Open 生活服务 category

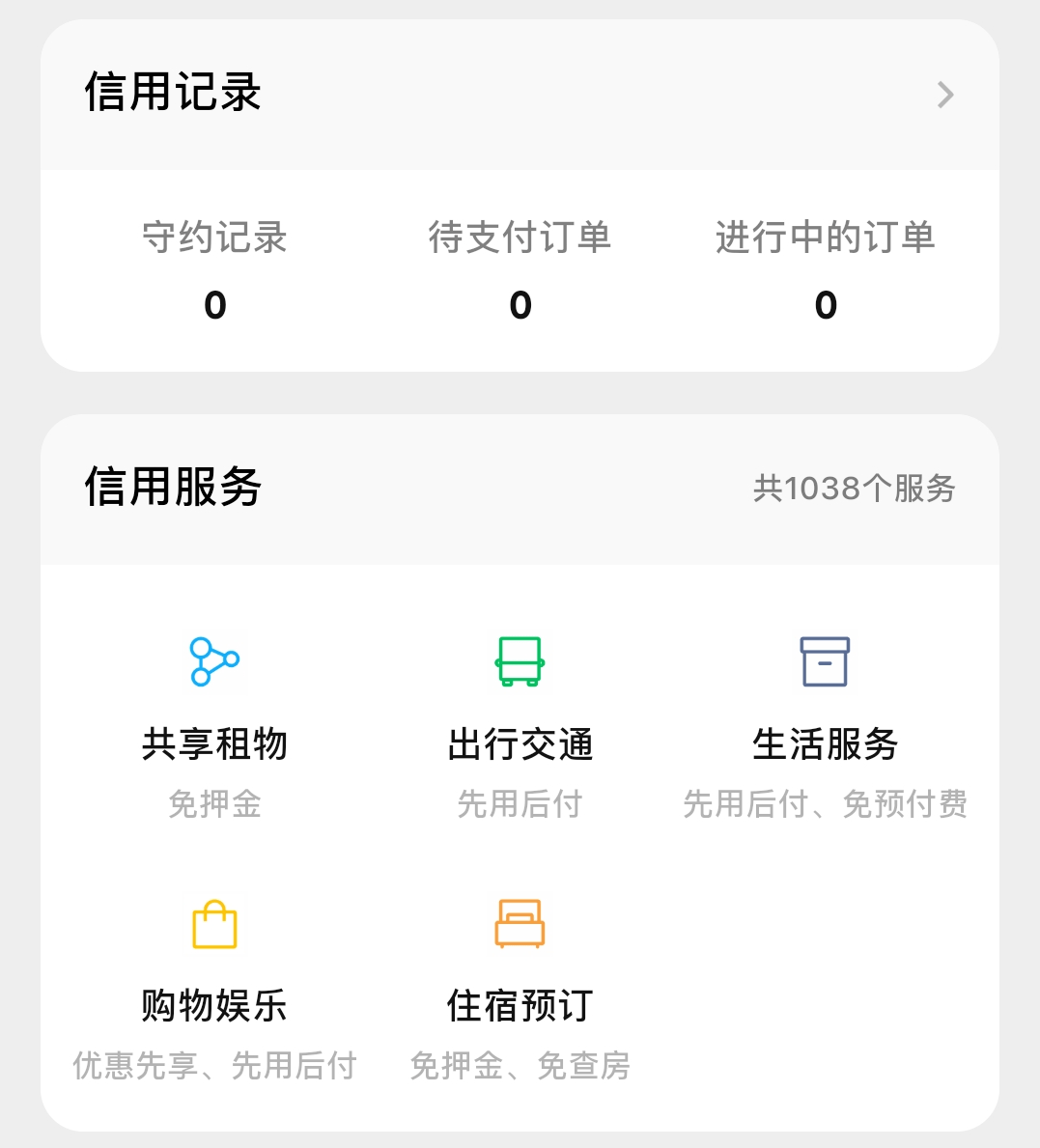point(825,724)
